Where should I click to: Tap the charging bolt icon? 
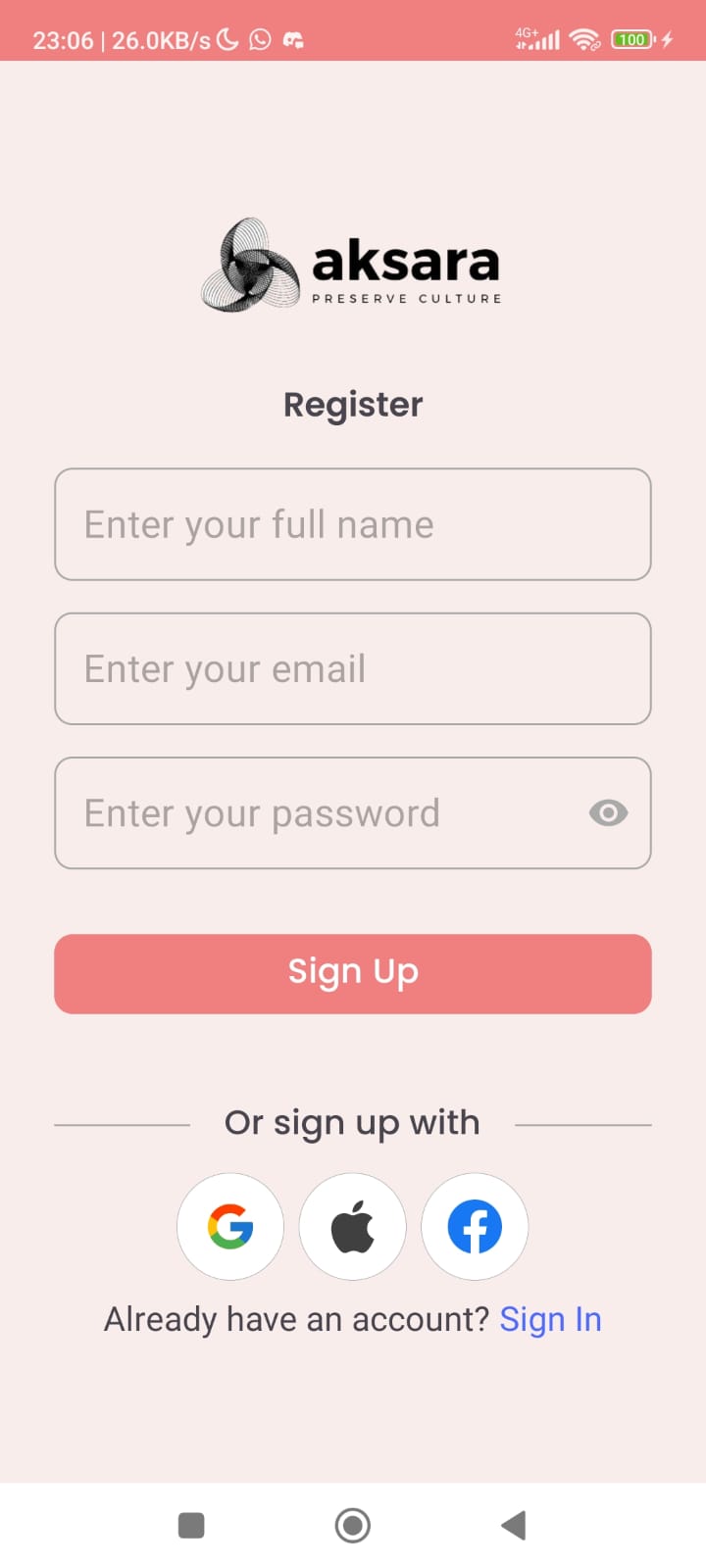(667, 40)
